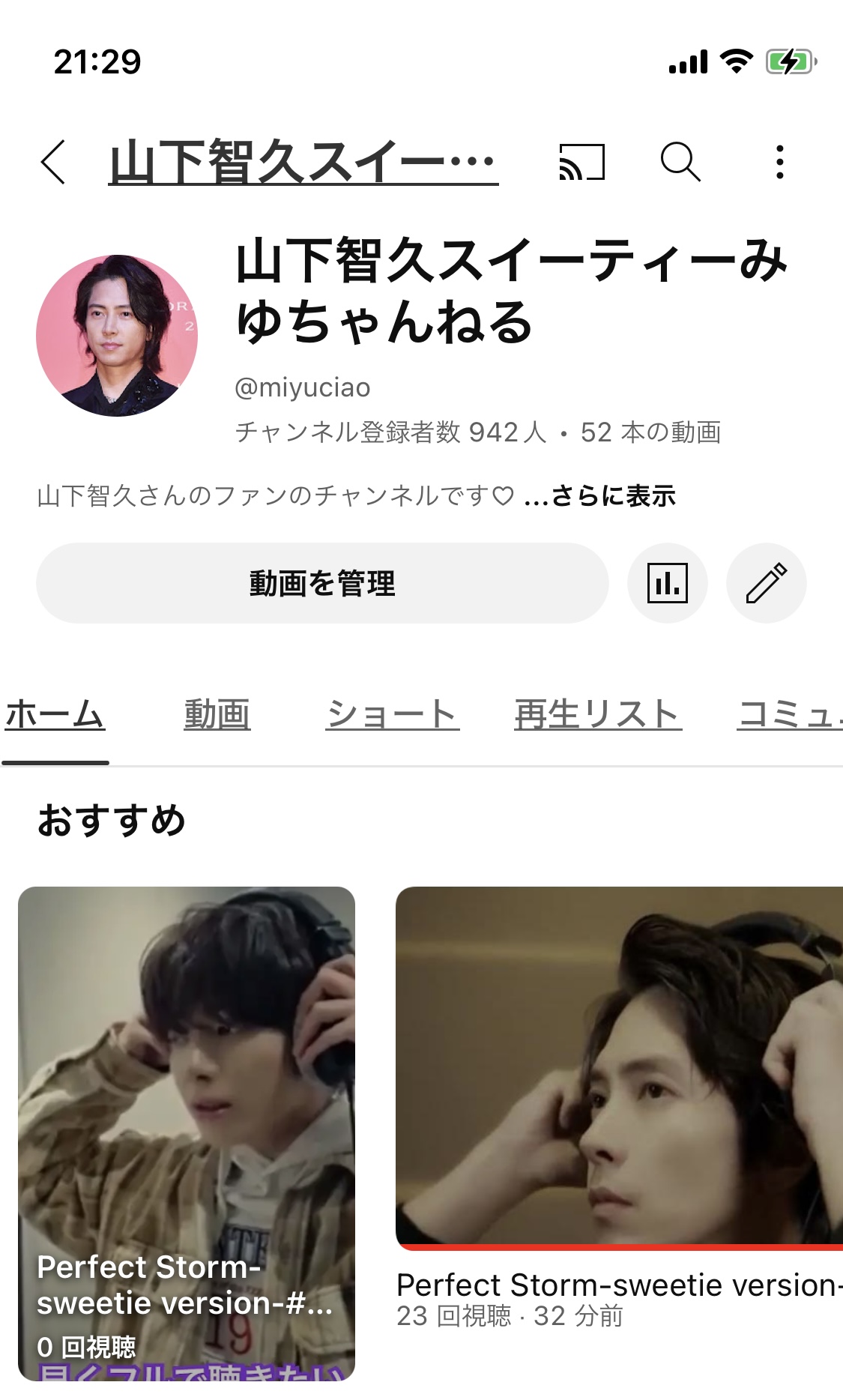
Task: Switch to the 動画 tab
Action: click(x=217, y=713)
